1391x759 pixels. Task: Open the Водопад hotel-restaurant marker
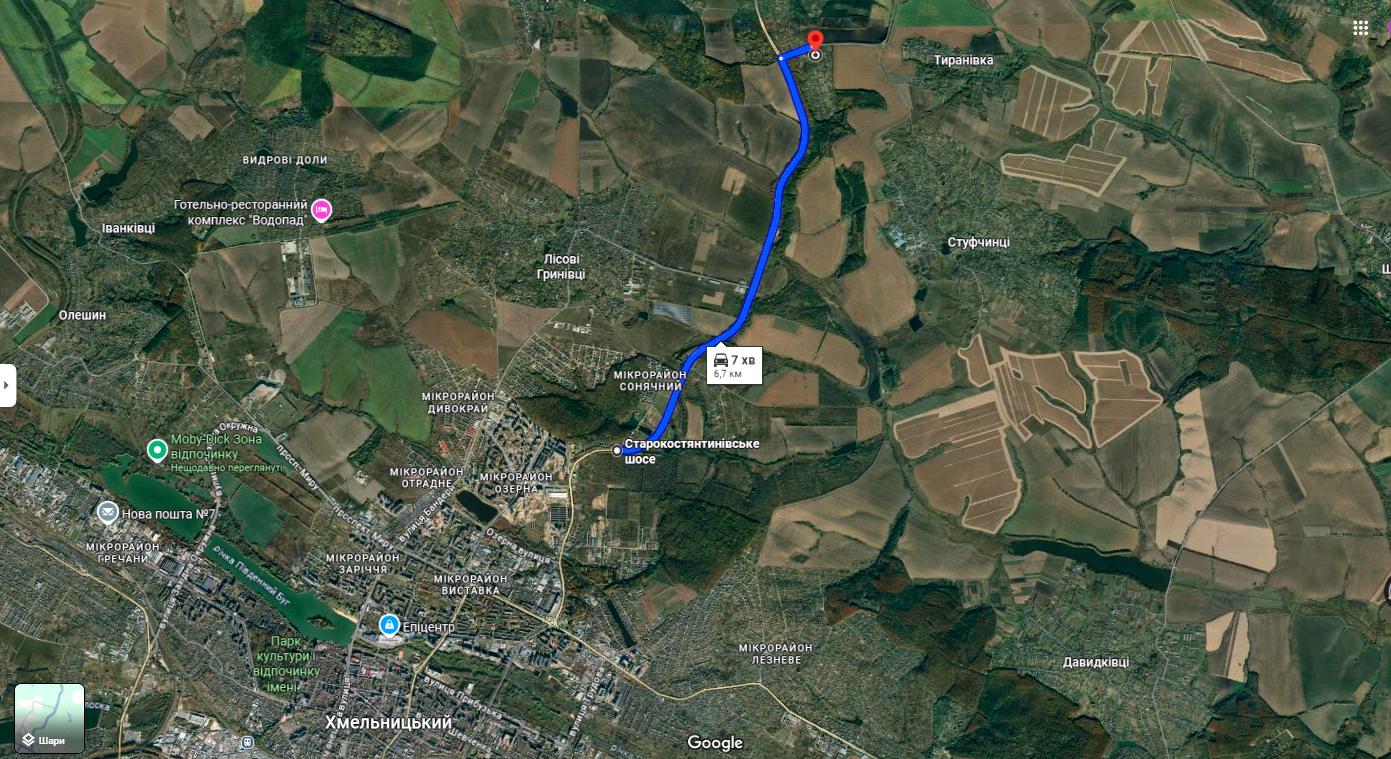pos(321,210)
